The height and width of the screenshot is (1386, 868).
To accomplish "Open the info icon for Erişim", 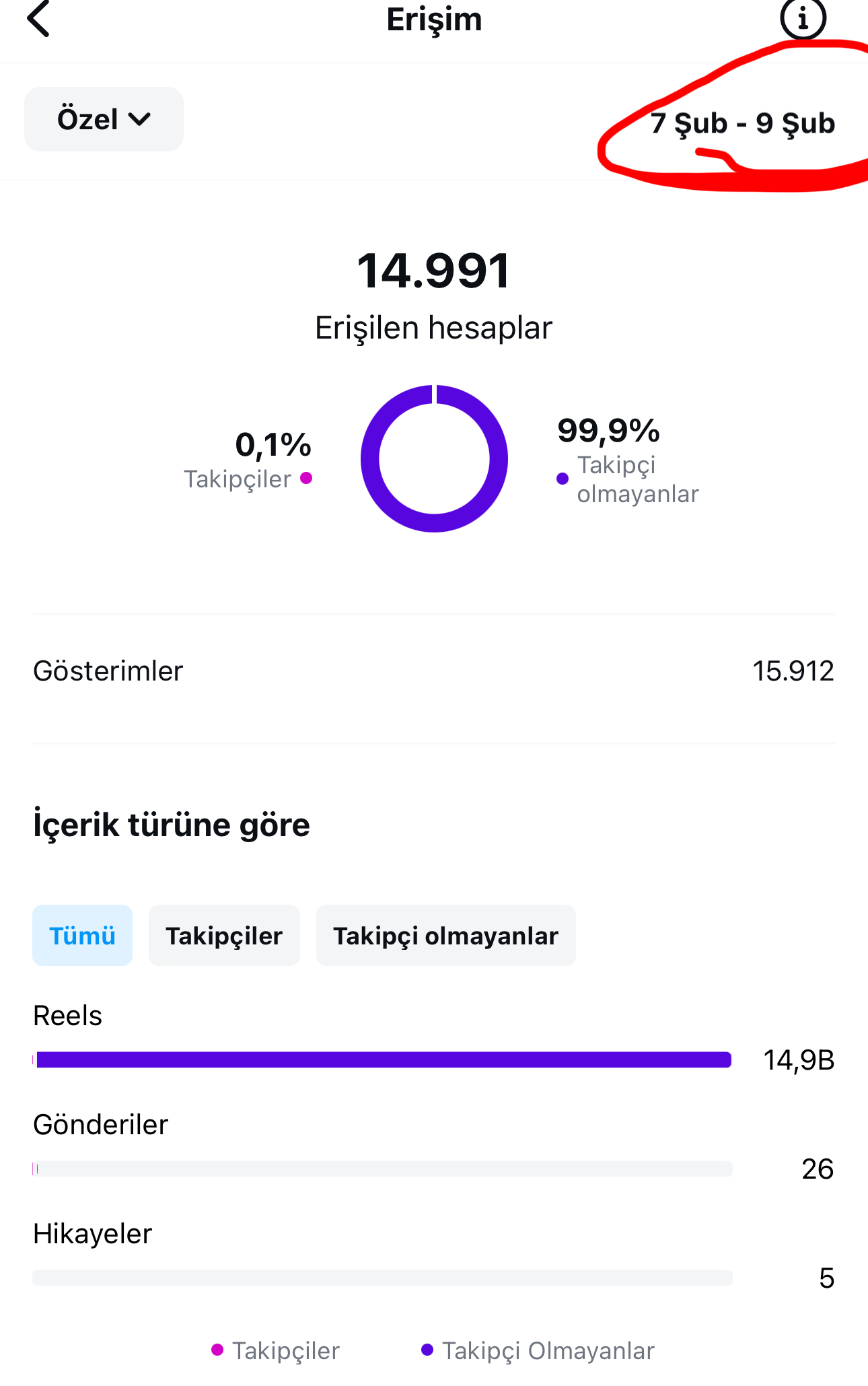I will pyautogui.click(x=803, y=18).
